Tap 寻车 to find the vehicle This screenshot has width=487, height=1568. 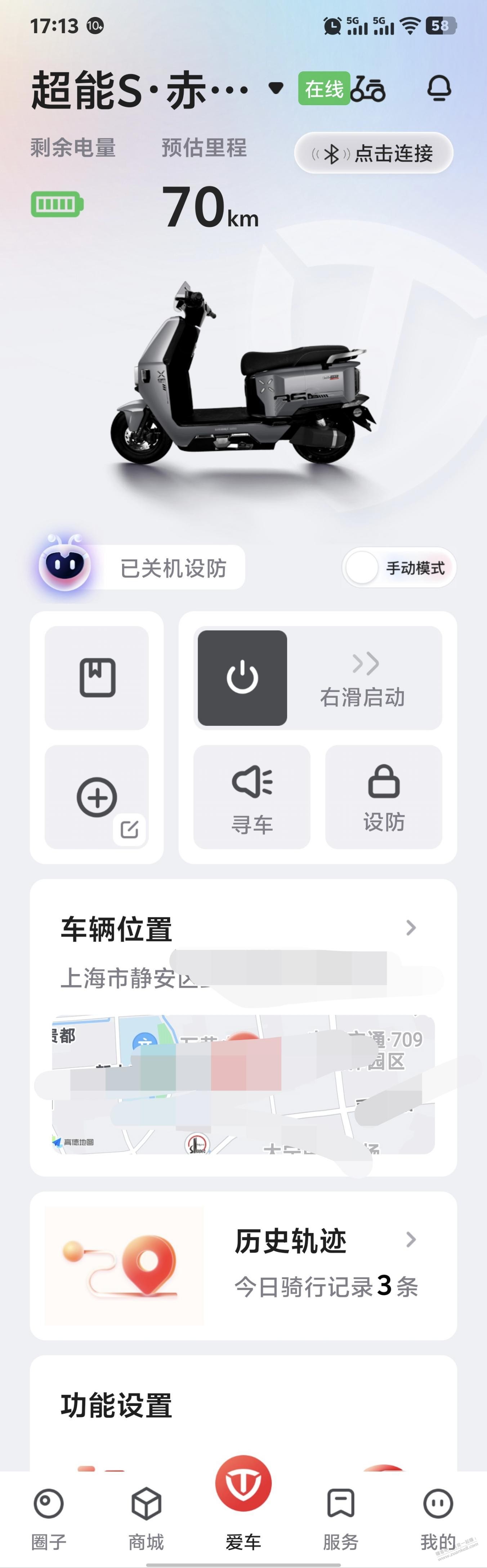pyautogui.click(x=252, y=797)
